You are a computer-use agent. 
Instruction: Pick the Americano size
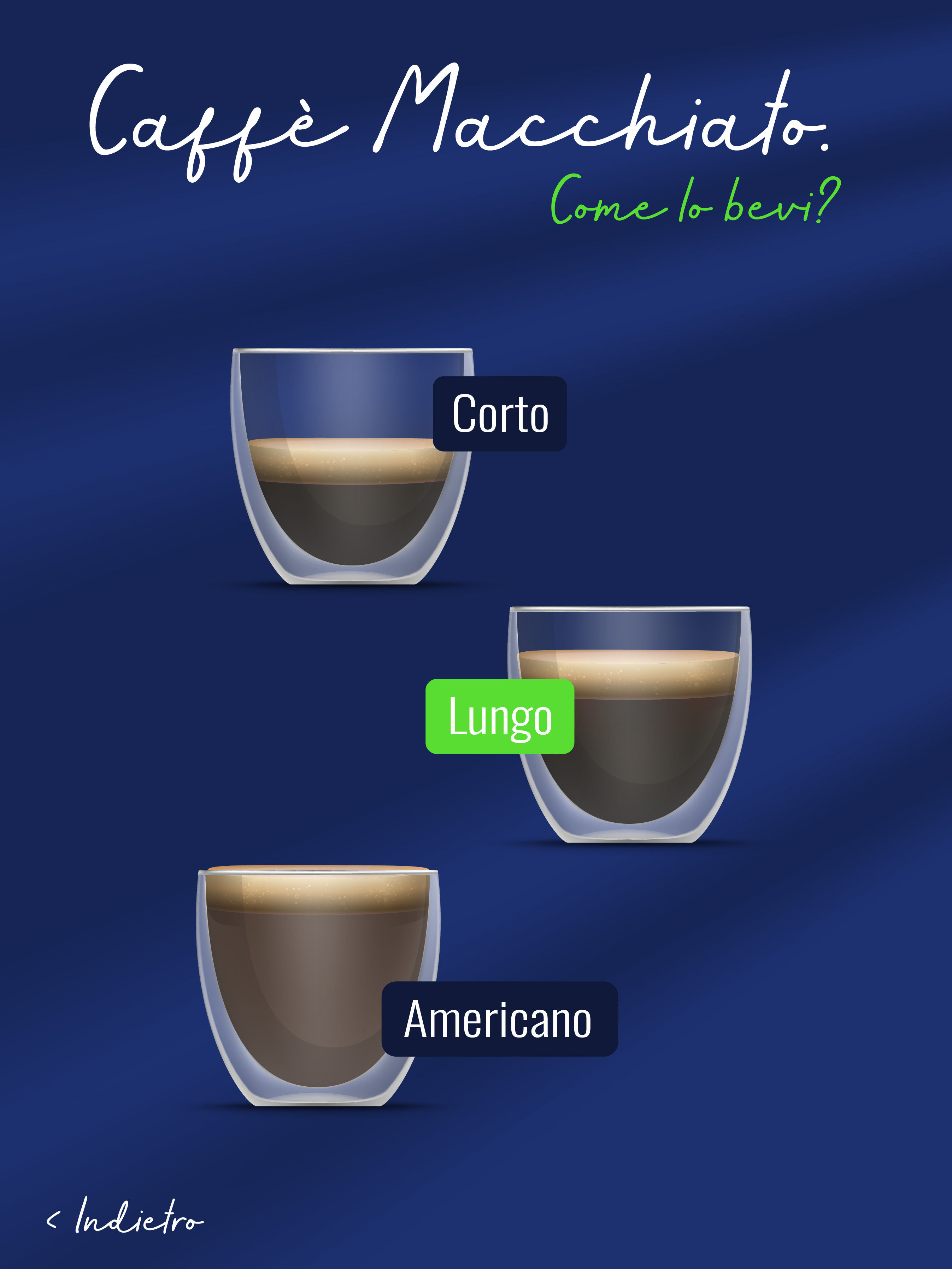pyautogui.click(x=499, y=1019)
